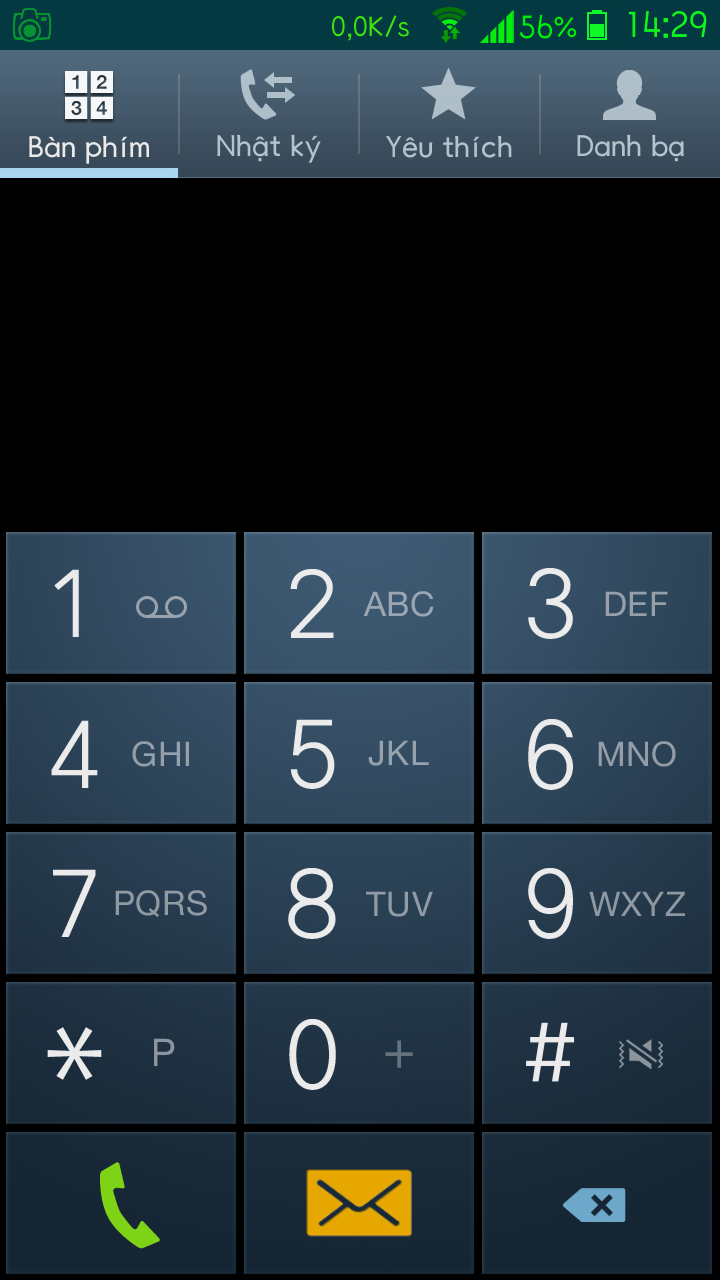Tap the 2 ABC key
The image size is (720, 1280).
359,603
